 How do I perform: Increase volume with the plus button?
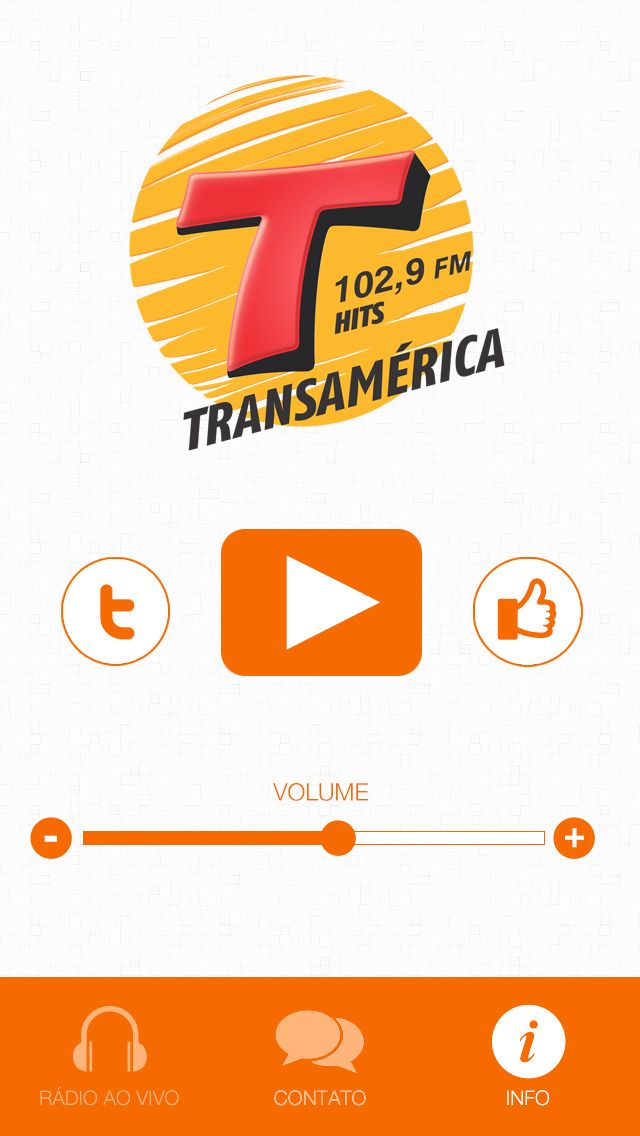(x=574, y=838)
